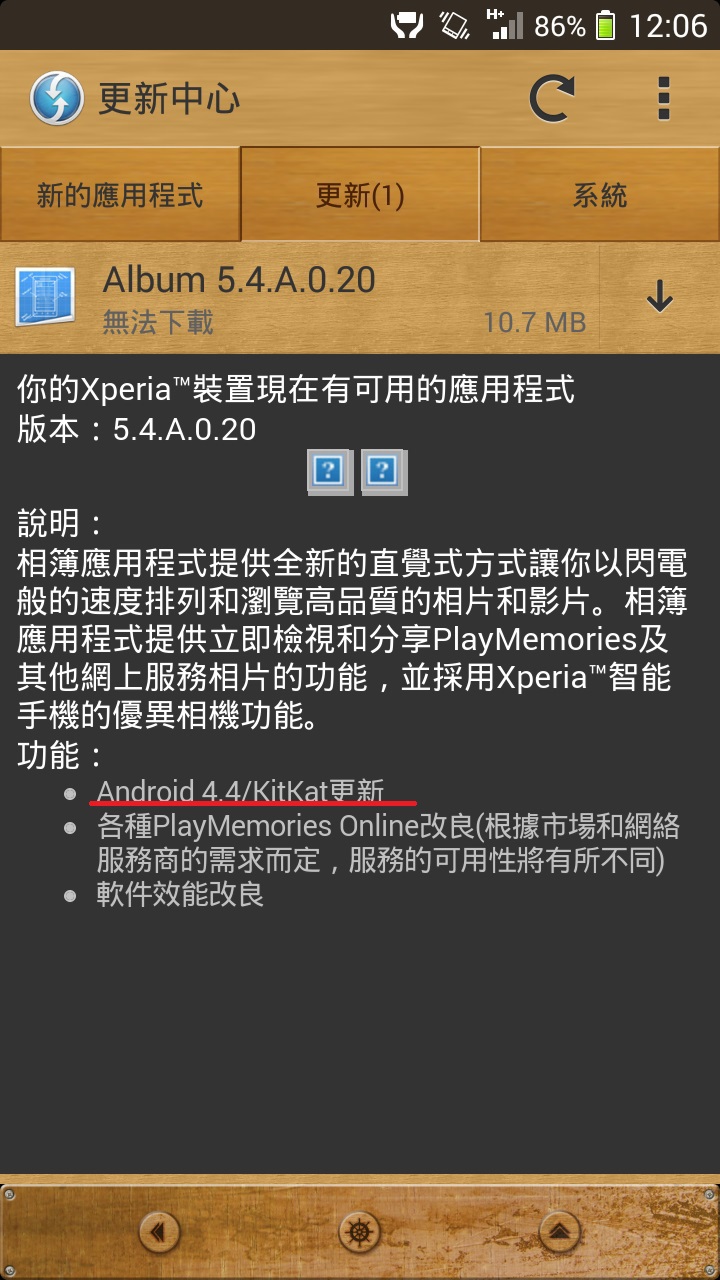Image resolution: width=720 pixels, height=1280 pixels.
Task: Select the 更新(1) tab
Action: tap(360, 195)
